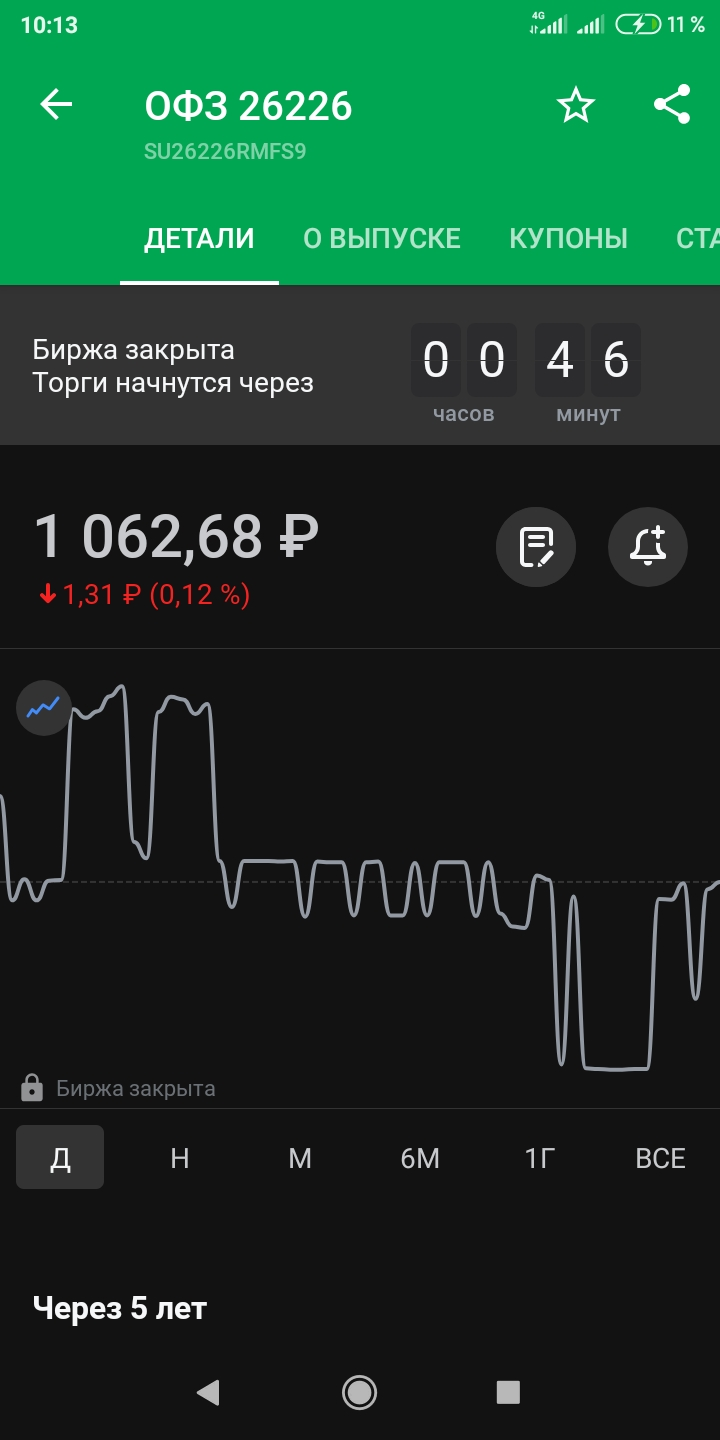Screen dimensions: 720x1440
Task: Choose the 6М chart range
Action: point(420,1157)
